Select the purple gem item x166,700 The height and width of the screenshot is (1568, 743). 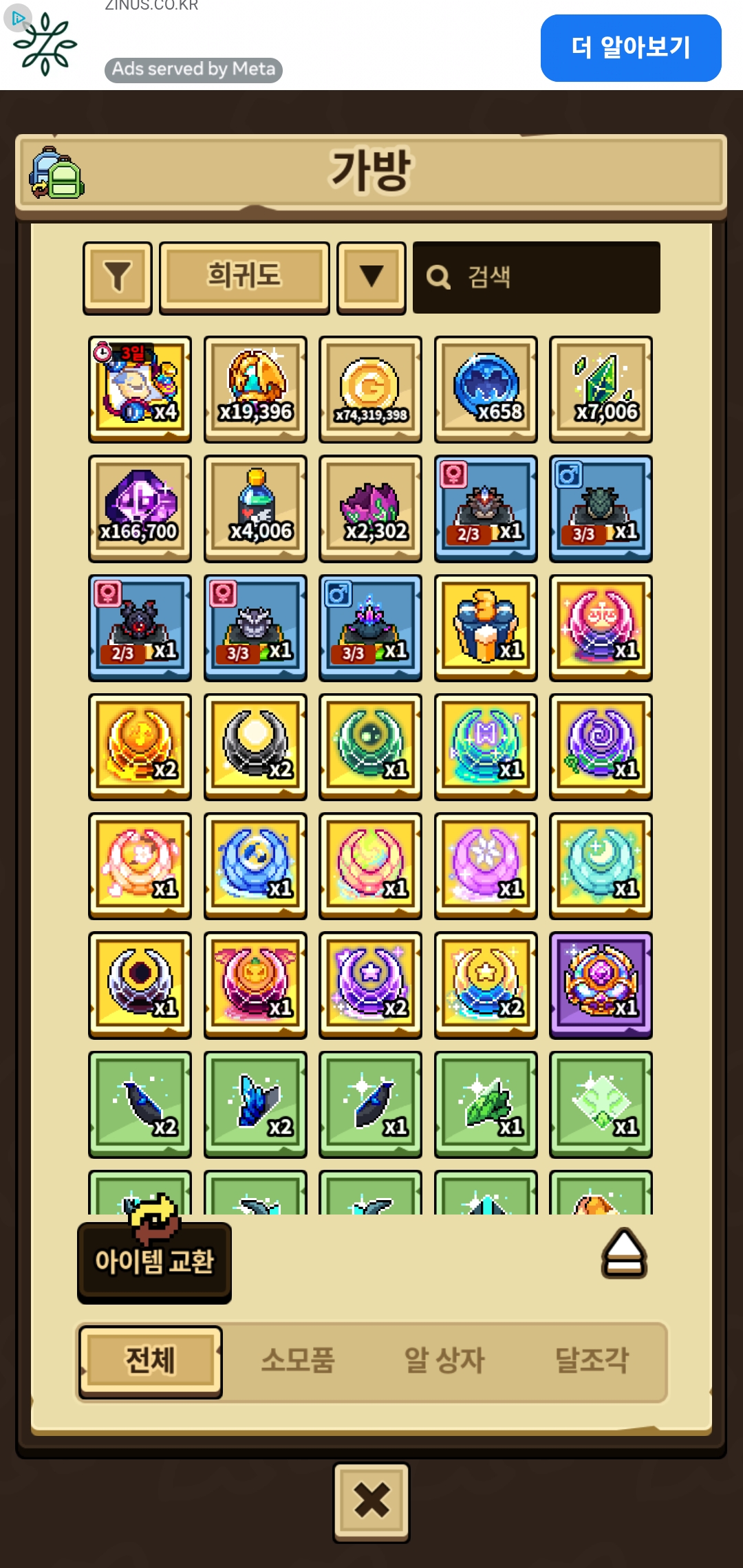(x=140, y=508)
